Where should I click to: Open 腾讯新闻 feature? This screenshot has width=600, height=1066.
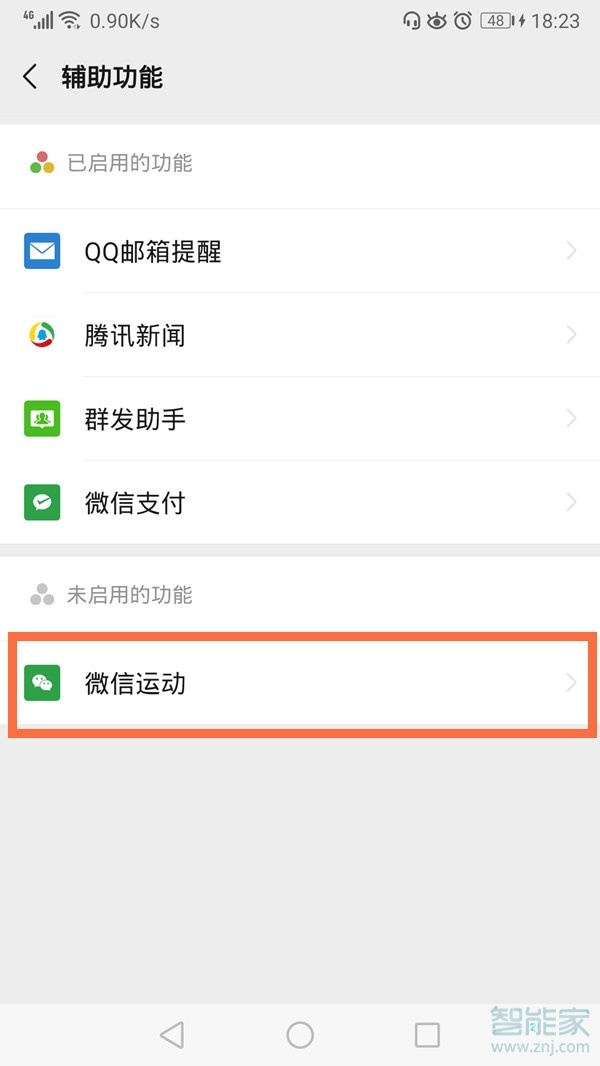pos(300,335)
